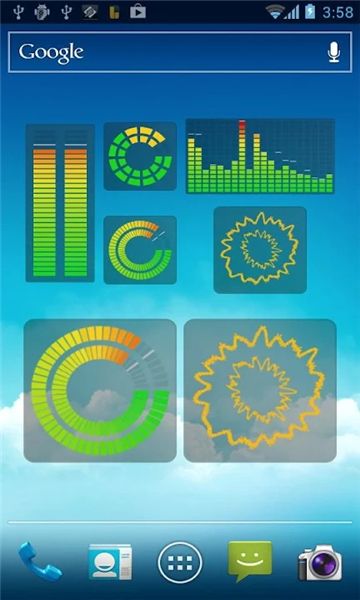Tap the large circular level-meter widget
This screenshot has height=600, width=360.
100,391
